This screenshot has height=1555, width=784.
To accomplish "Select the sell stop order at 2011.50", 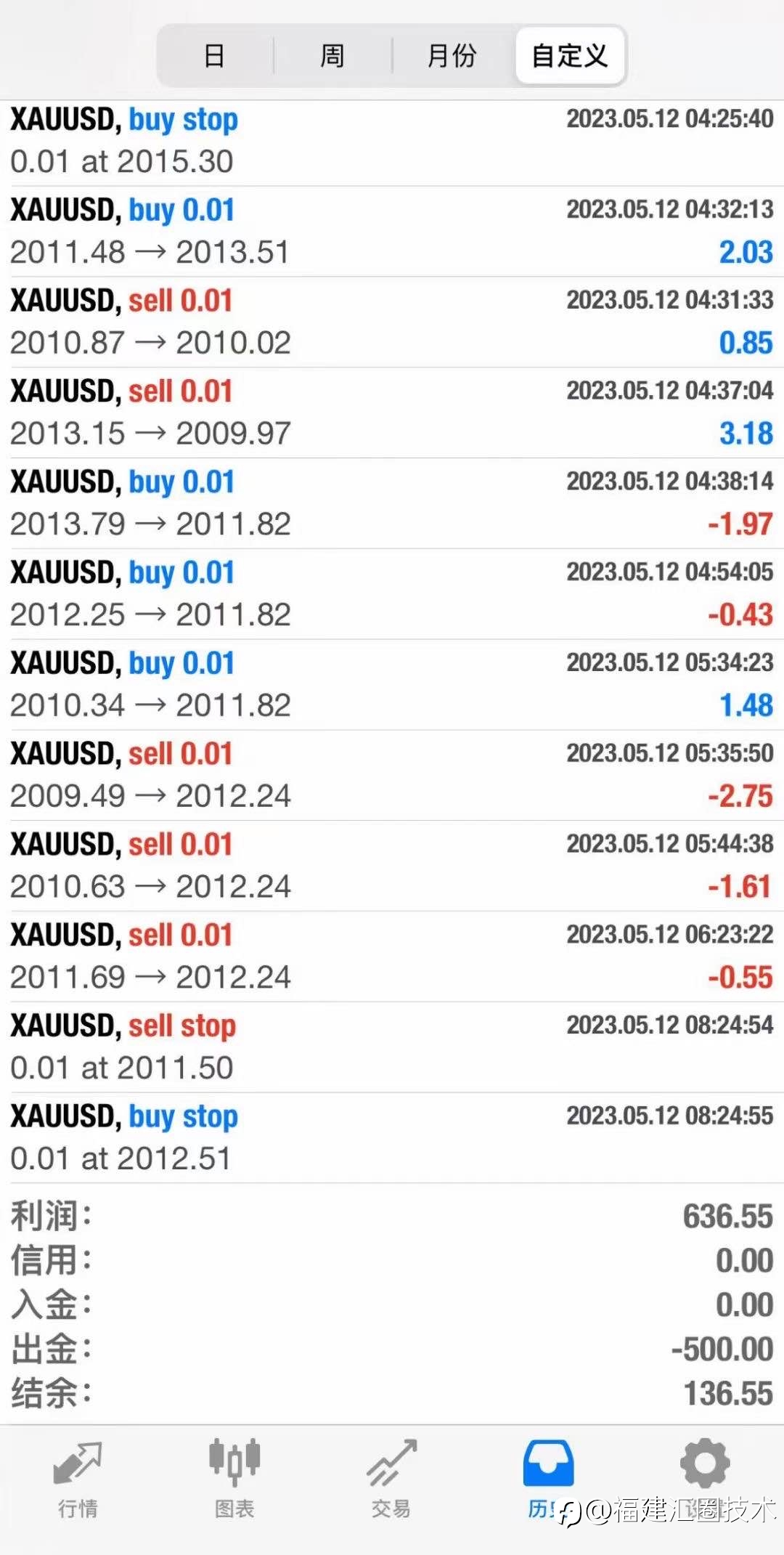I will click(x=392, y=1047).
